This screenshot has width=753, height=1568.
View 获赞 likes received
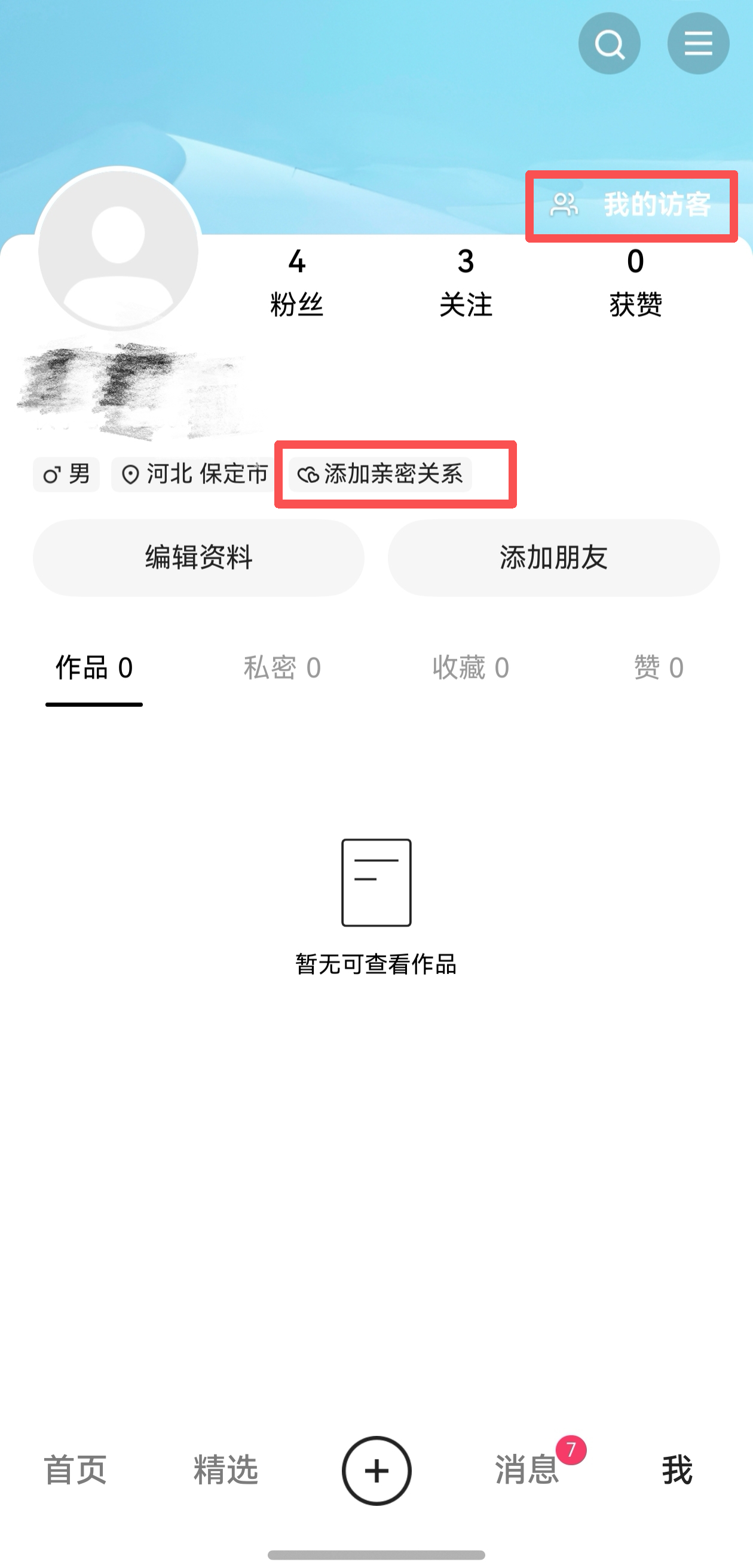coord(635,283)
